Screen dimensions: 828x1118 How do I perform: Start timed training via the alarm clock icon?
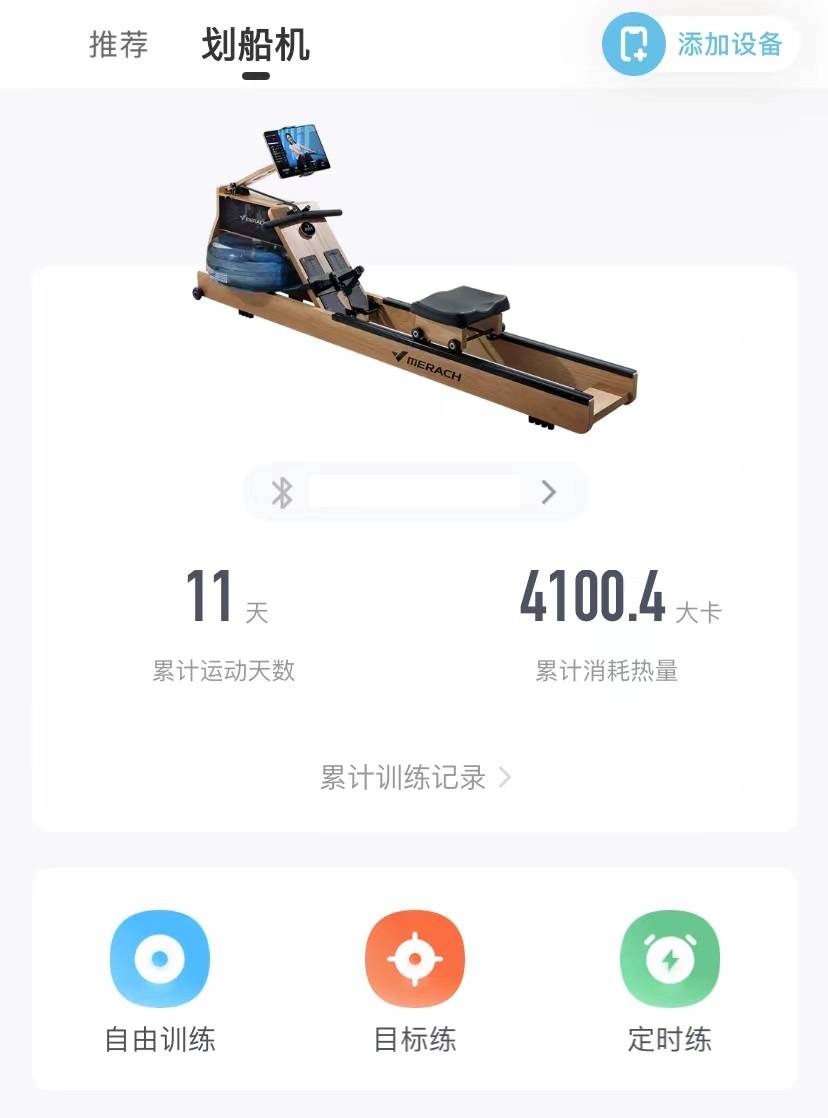tap(669, 958)
